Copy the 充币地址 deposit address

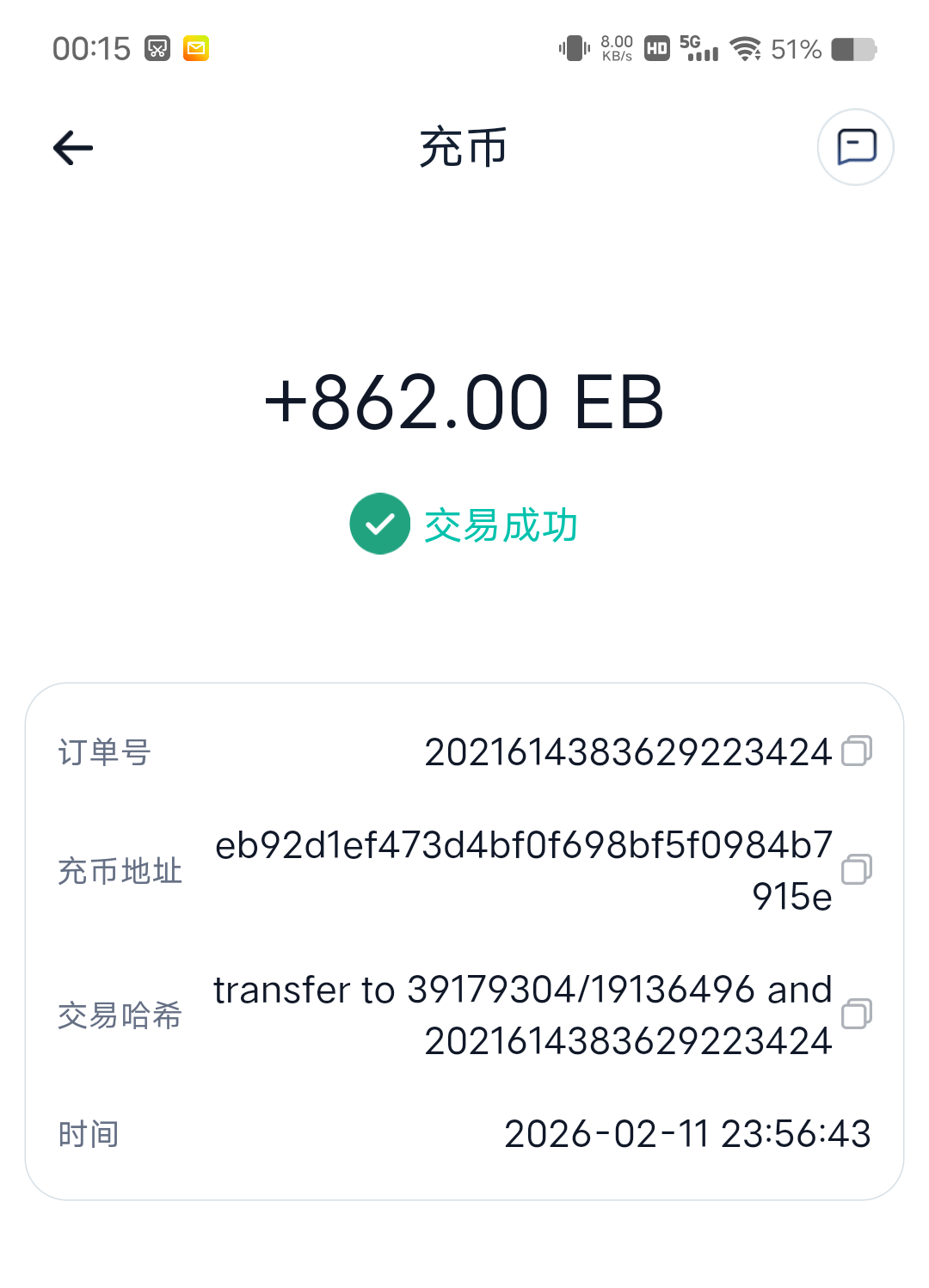pyautogui.click(x=856, y=870)
